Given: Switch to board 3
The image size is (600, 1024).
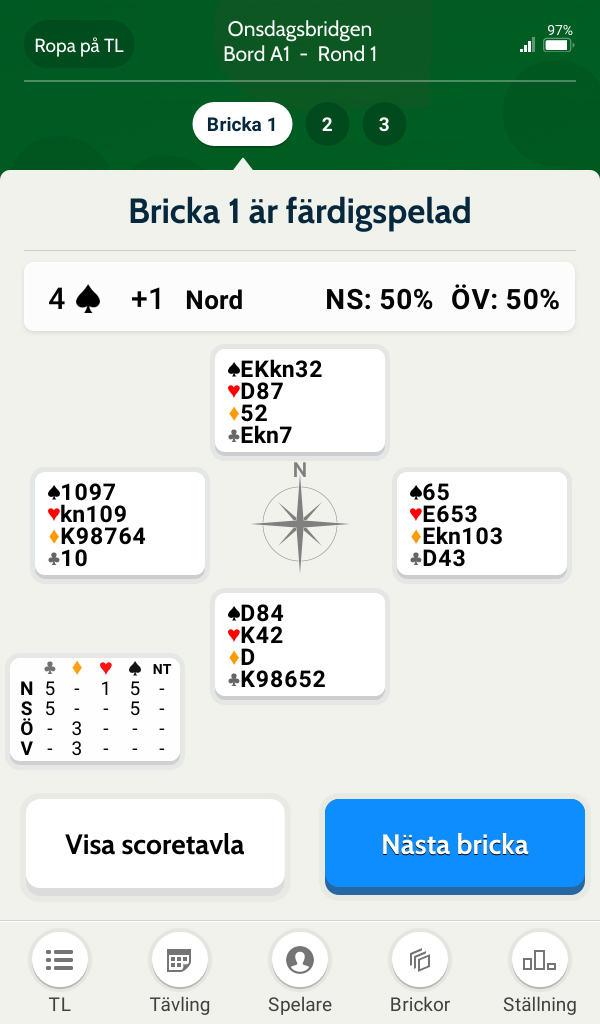Looking at the screenshot, I should (x=384, y=124).
